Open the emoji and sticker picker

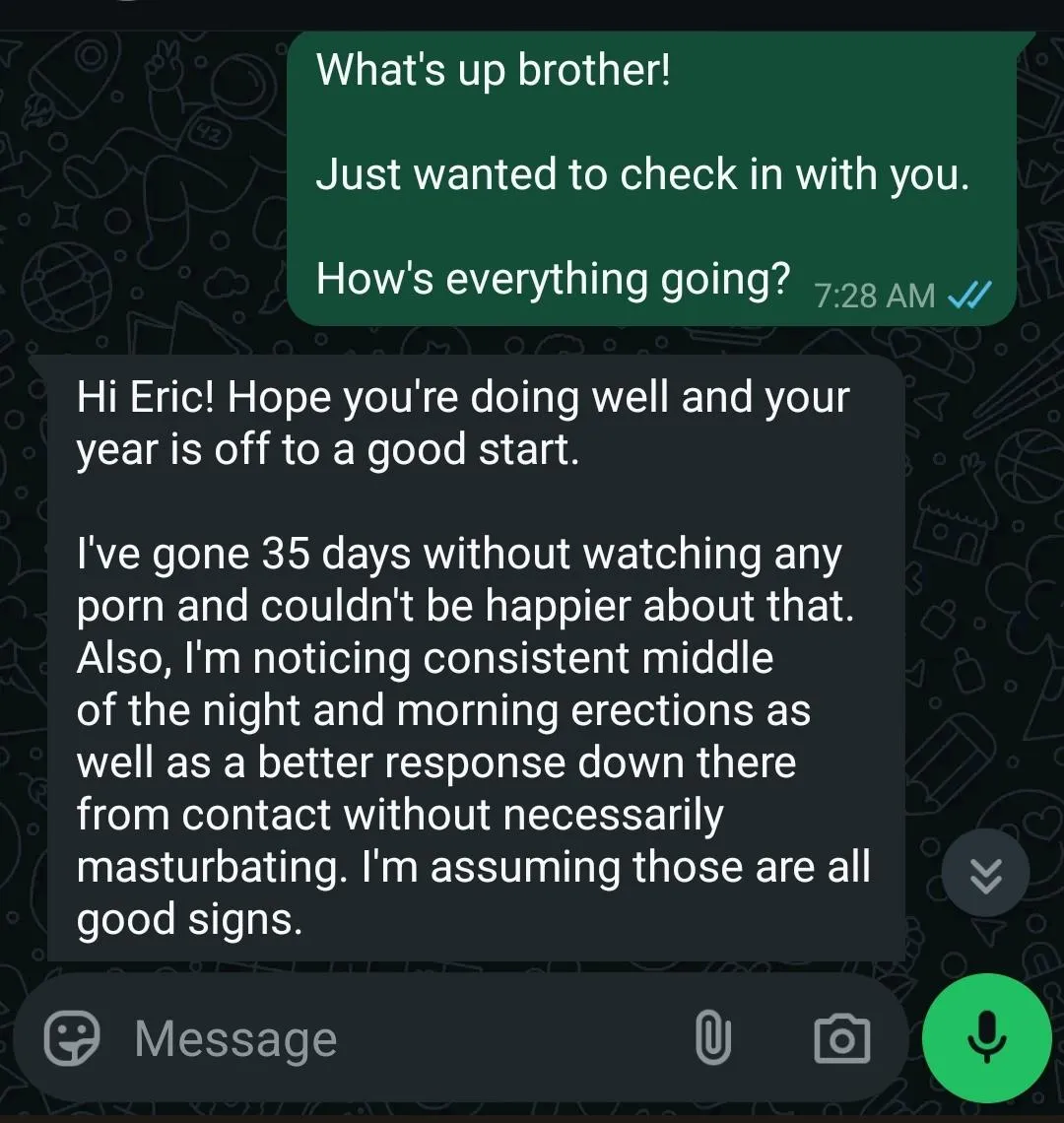pyautogui.click(x=73, y=1038)
